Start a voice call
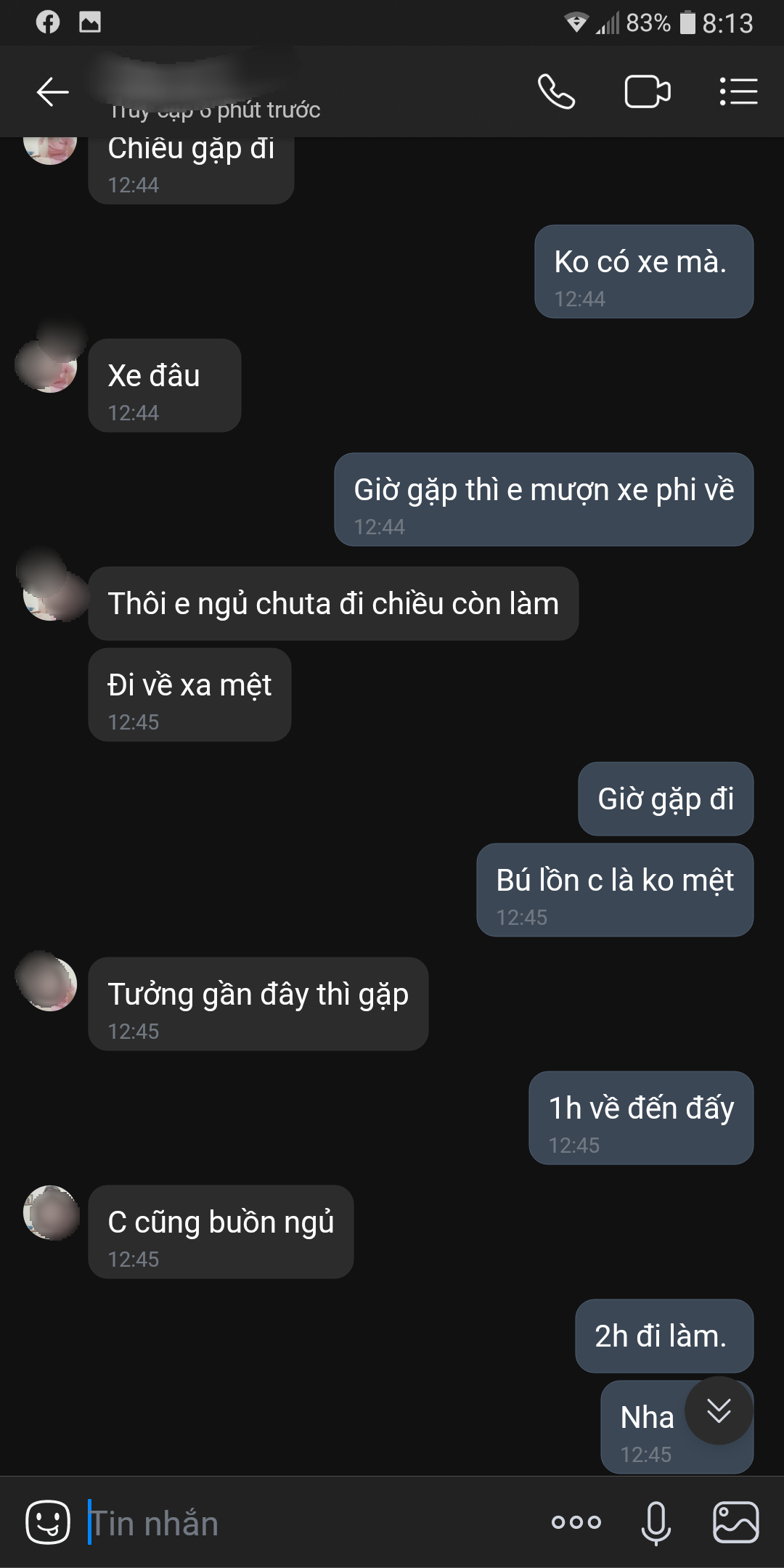This screenshot has width=784, height=1568. point(556,92)
